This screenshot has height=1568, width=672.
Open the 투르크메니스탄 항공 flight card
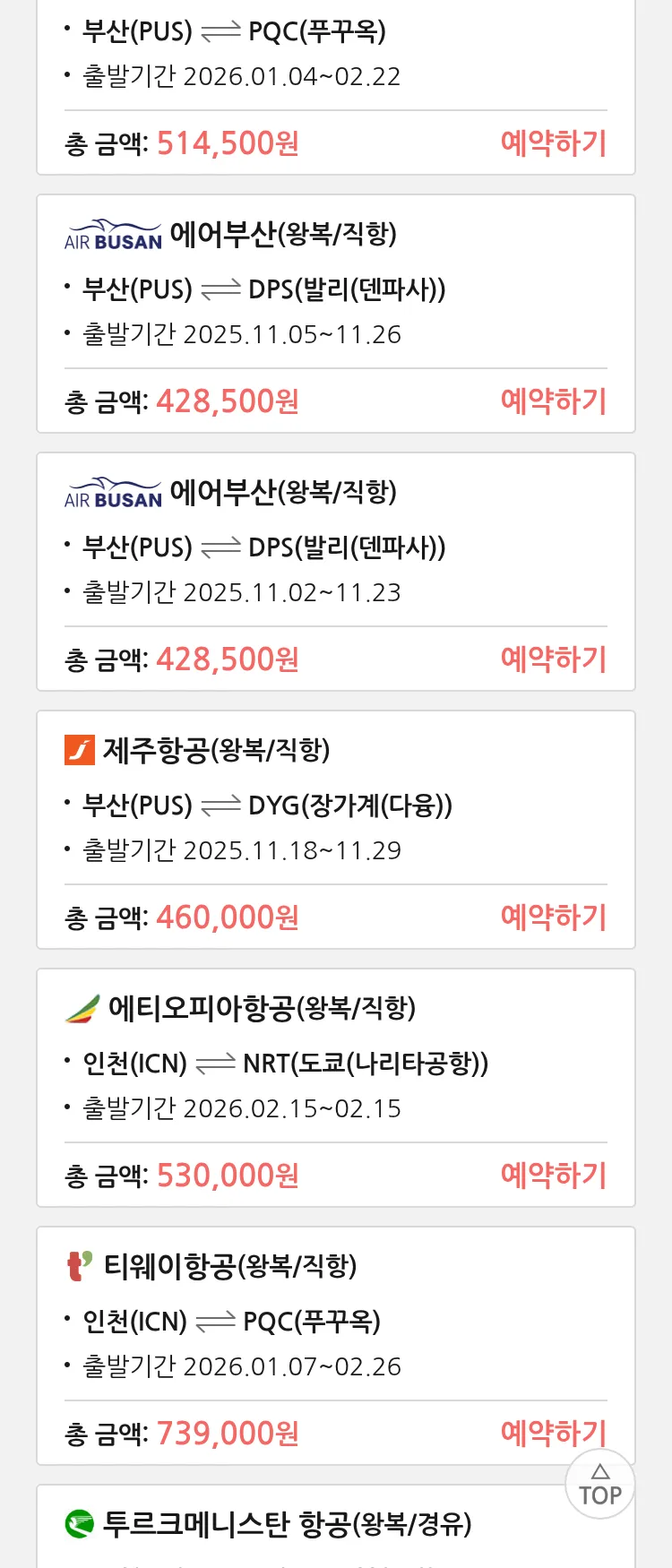click(x=287, y=1525)
